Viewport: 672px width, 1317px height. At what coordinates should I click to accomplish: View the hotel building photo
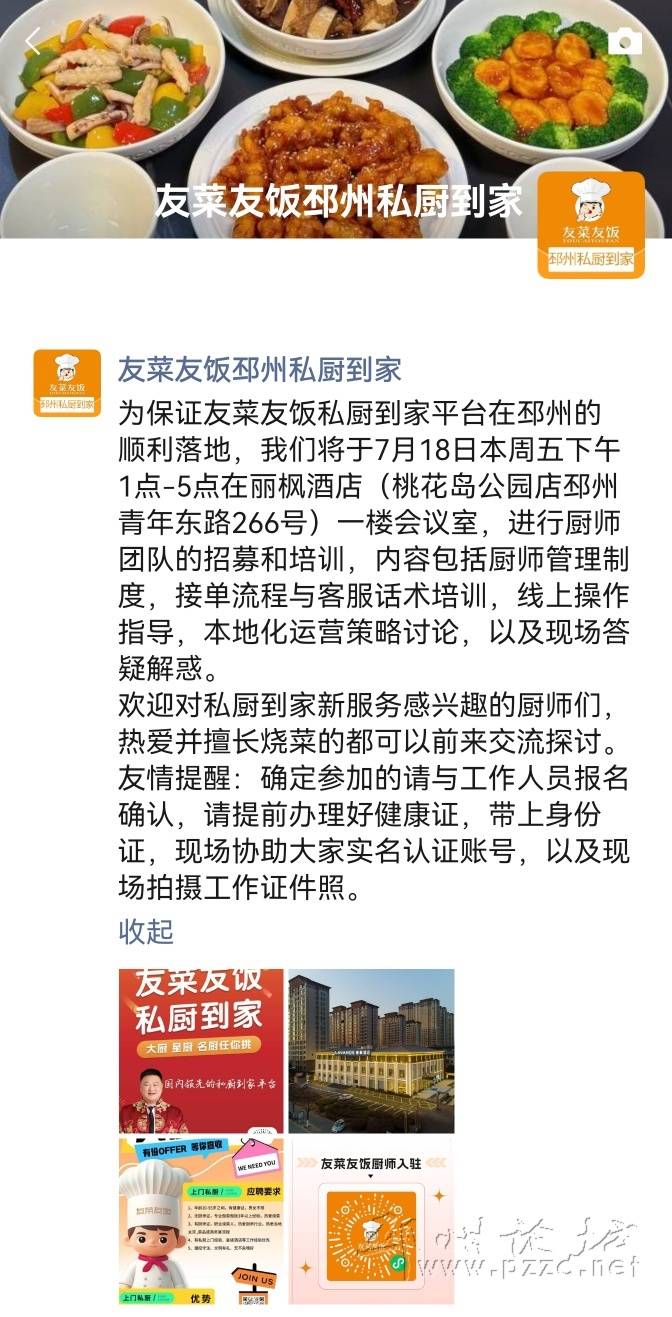tap(371, 1050)
